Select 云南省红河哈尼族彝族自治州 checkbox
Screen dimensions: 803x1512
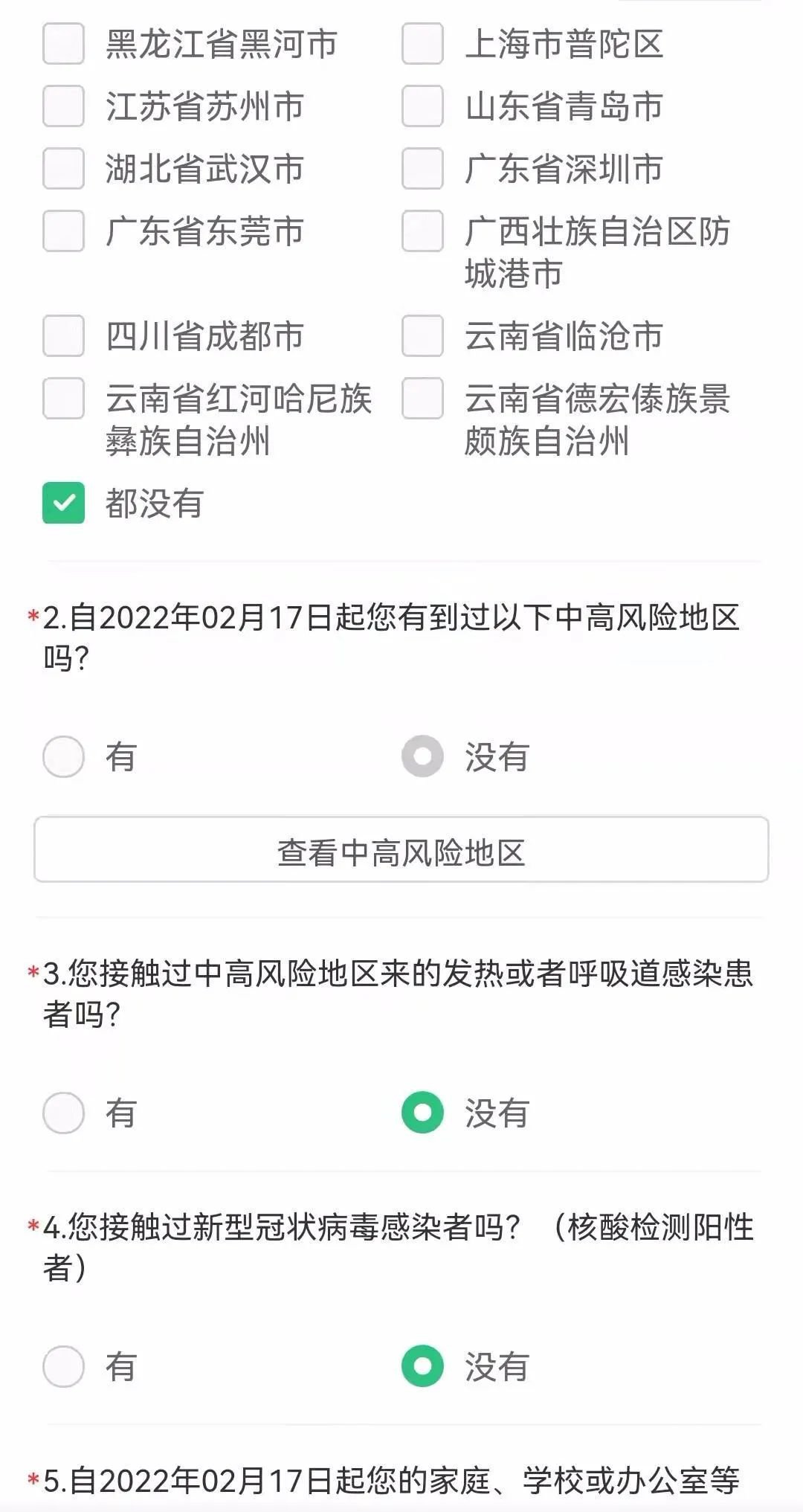click(x=63, y=399)
